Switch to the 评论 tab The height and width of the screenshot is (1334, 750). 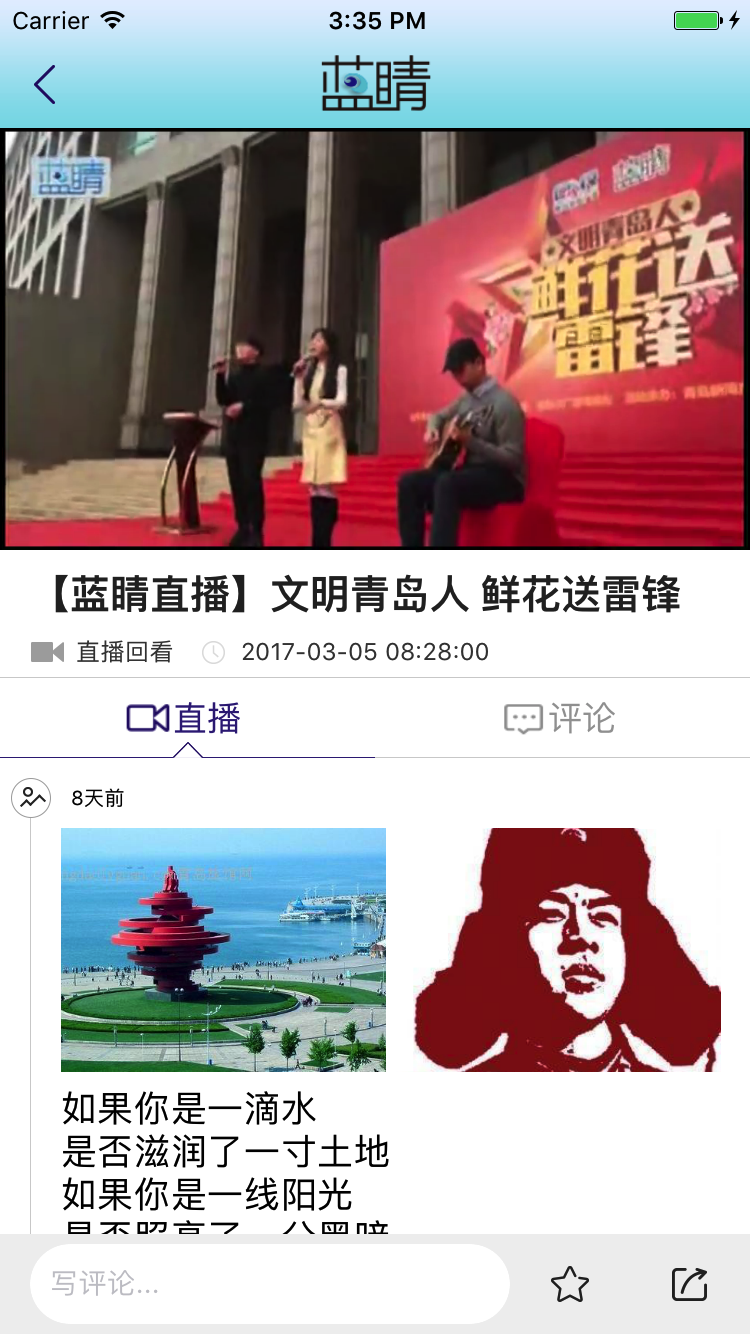coord(560,718)
